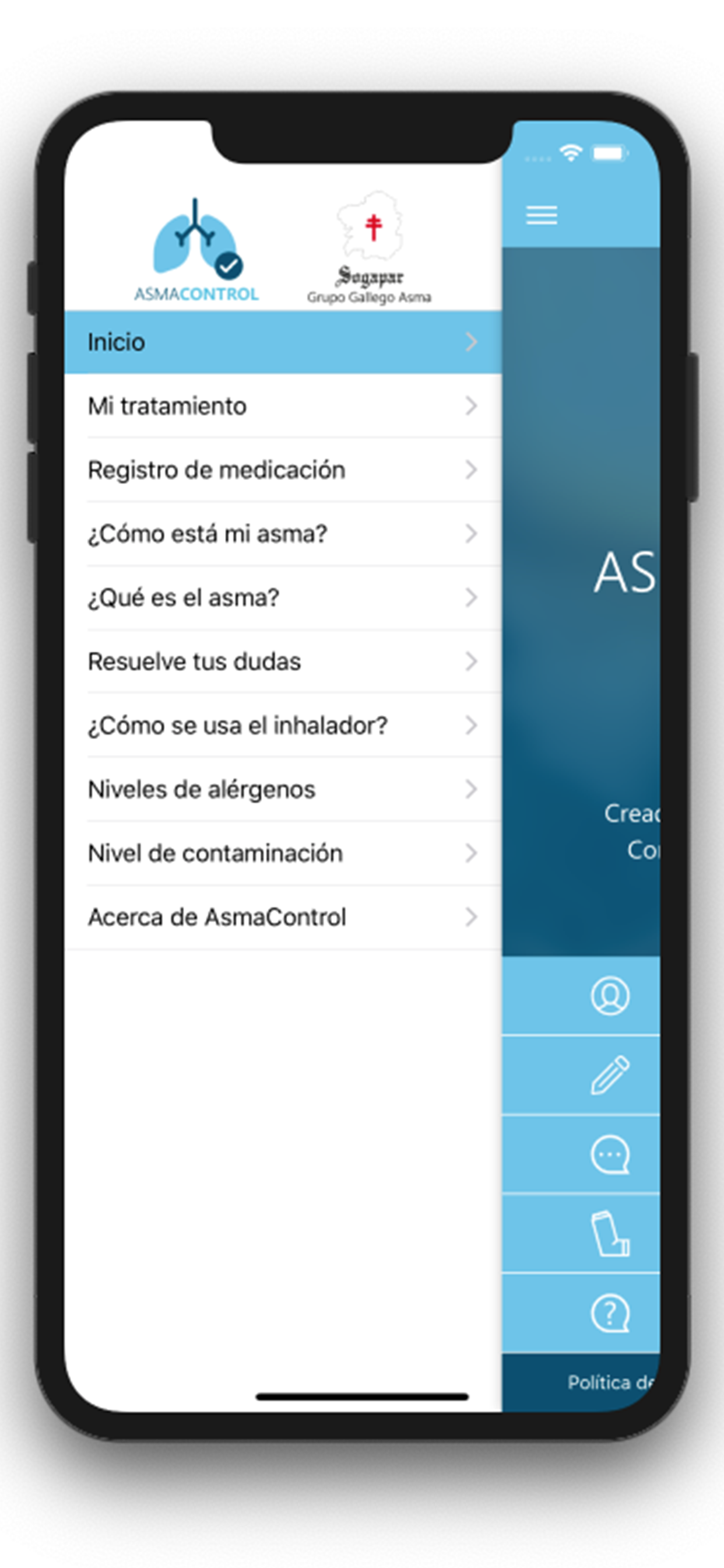Open ¿Cómo está mi asma?
This screenshot has height=1568, width=724.
tap(283, 534)
